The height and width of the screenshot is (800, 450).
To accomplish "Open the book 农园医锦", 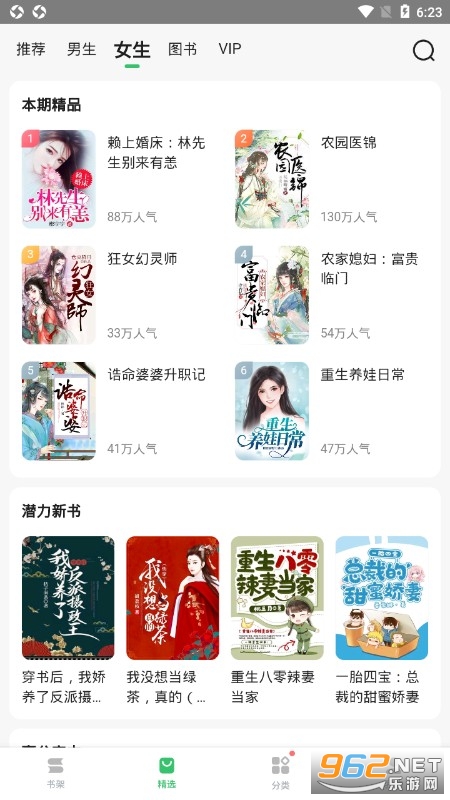I will (332, 179).
